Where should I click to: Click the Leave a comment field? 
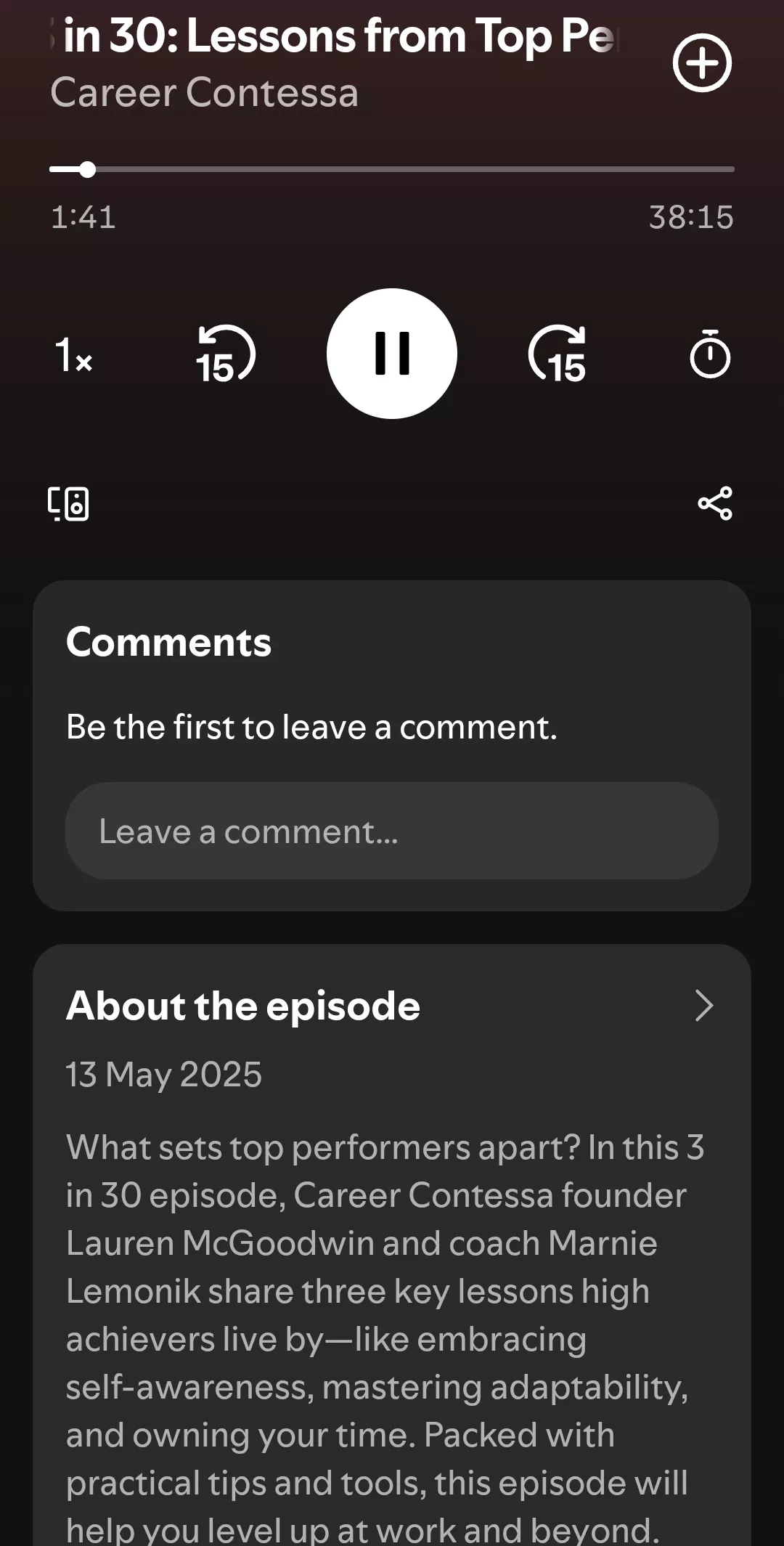click(x=391, y=831)
